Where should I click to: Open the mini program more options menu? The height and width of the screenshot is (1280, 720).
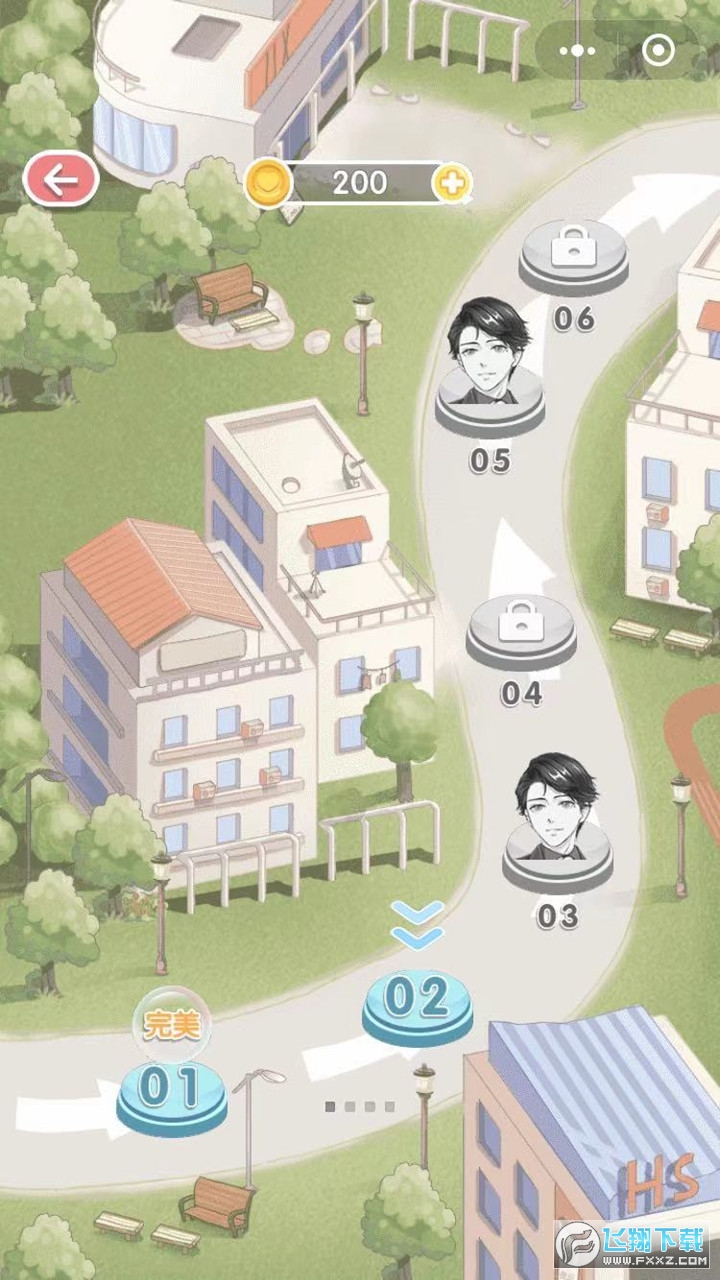583,50
